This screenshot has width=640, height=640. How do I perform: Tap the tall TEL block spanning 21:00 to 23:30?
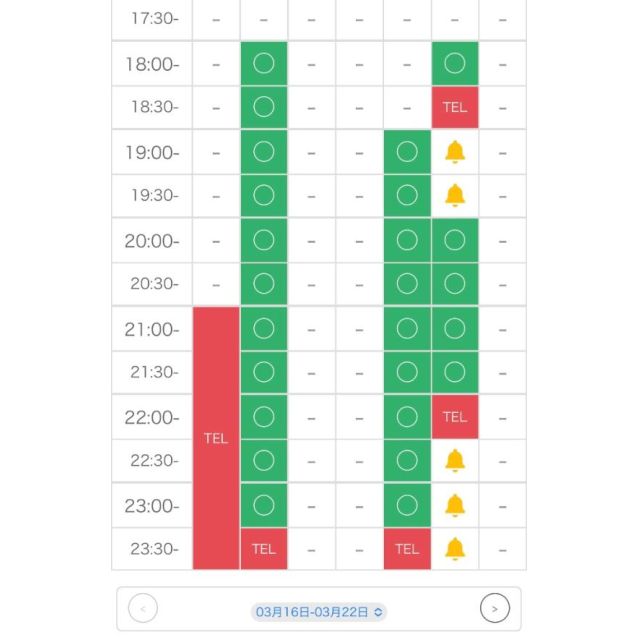coord(216,438)
